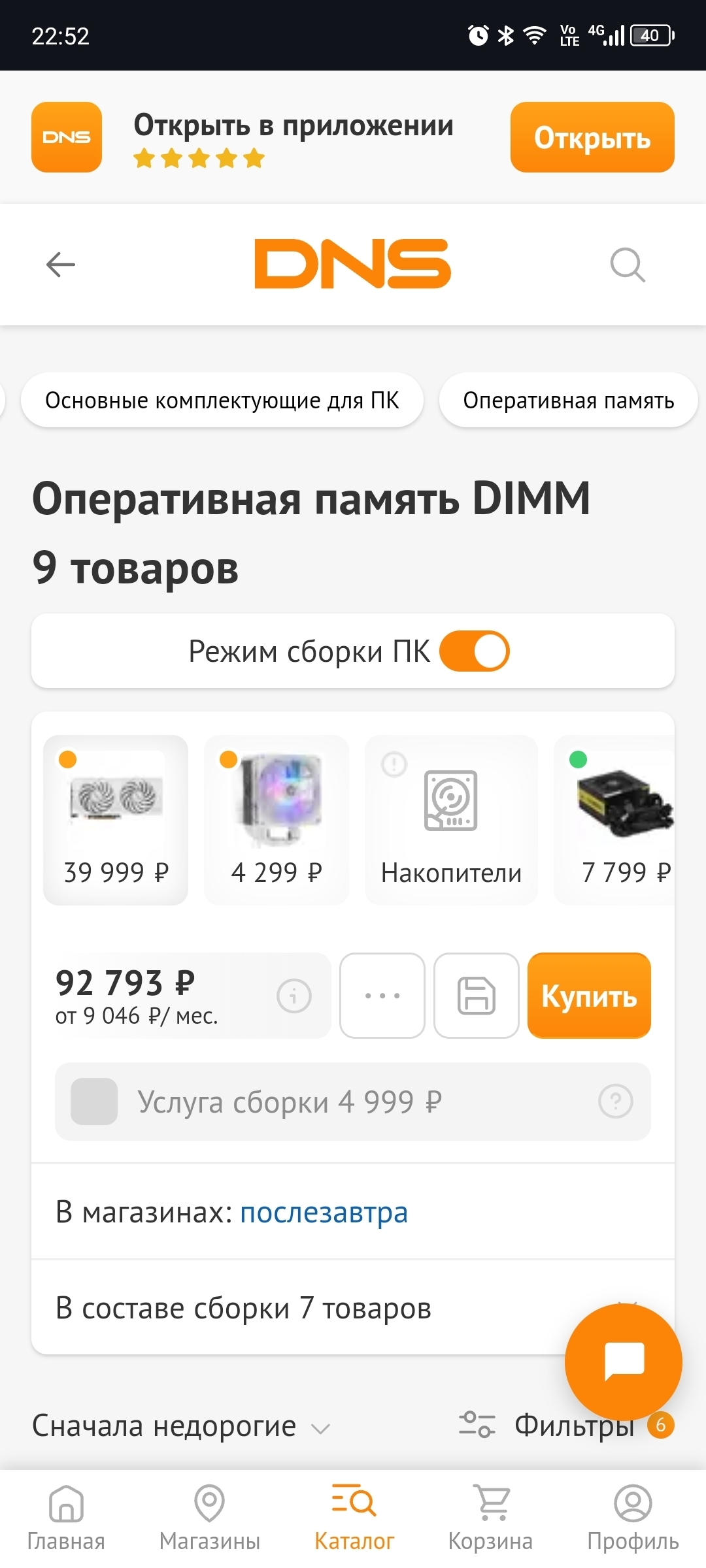Open the graphics card tile for 39 999 ₽

(116, 820)
